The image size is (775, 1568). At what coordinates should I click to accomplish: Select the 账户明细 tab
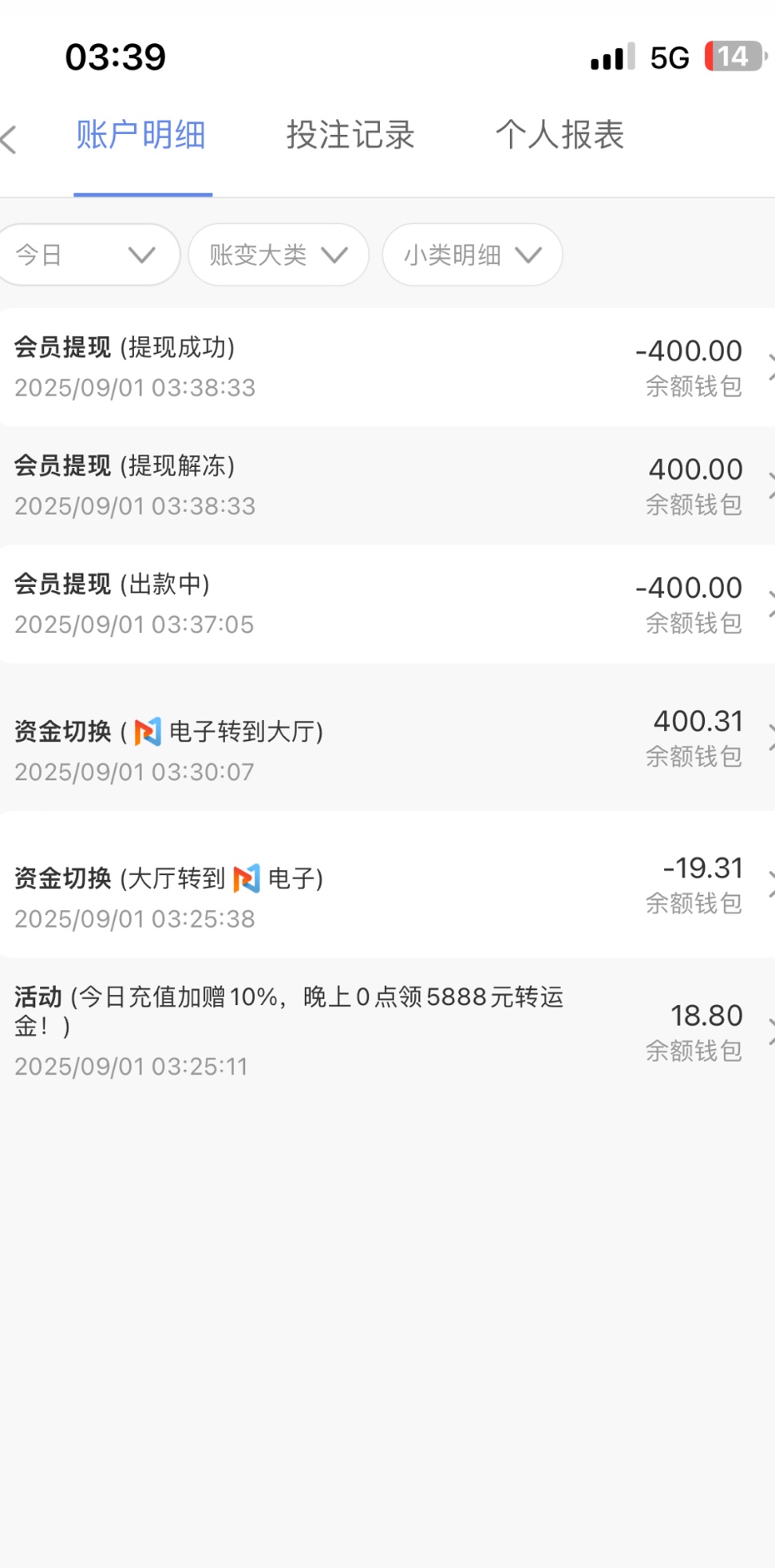click(x=141, y=135)
